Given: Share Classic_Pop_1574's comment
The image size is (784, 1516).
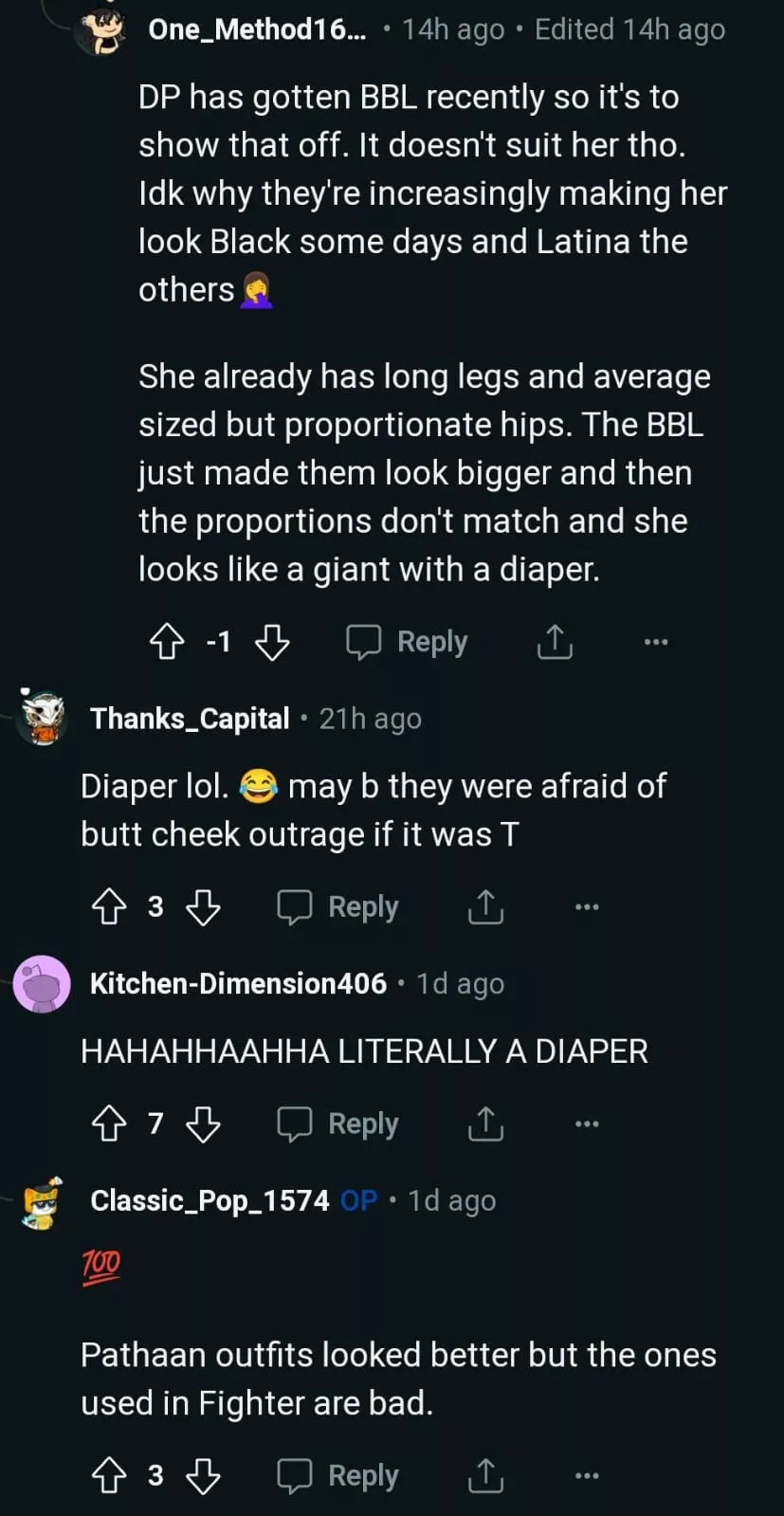Looking at the screenshot, I should pos(485,1476).
